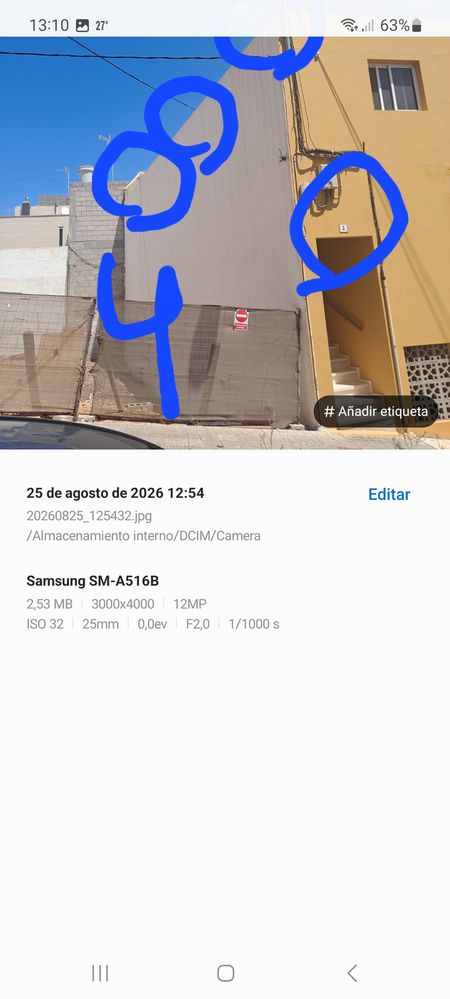
Task: Open the photo preview at the top
Action: [x=225, y=243]
